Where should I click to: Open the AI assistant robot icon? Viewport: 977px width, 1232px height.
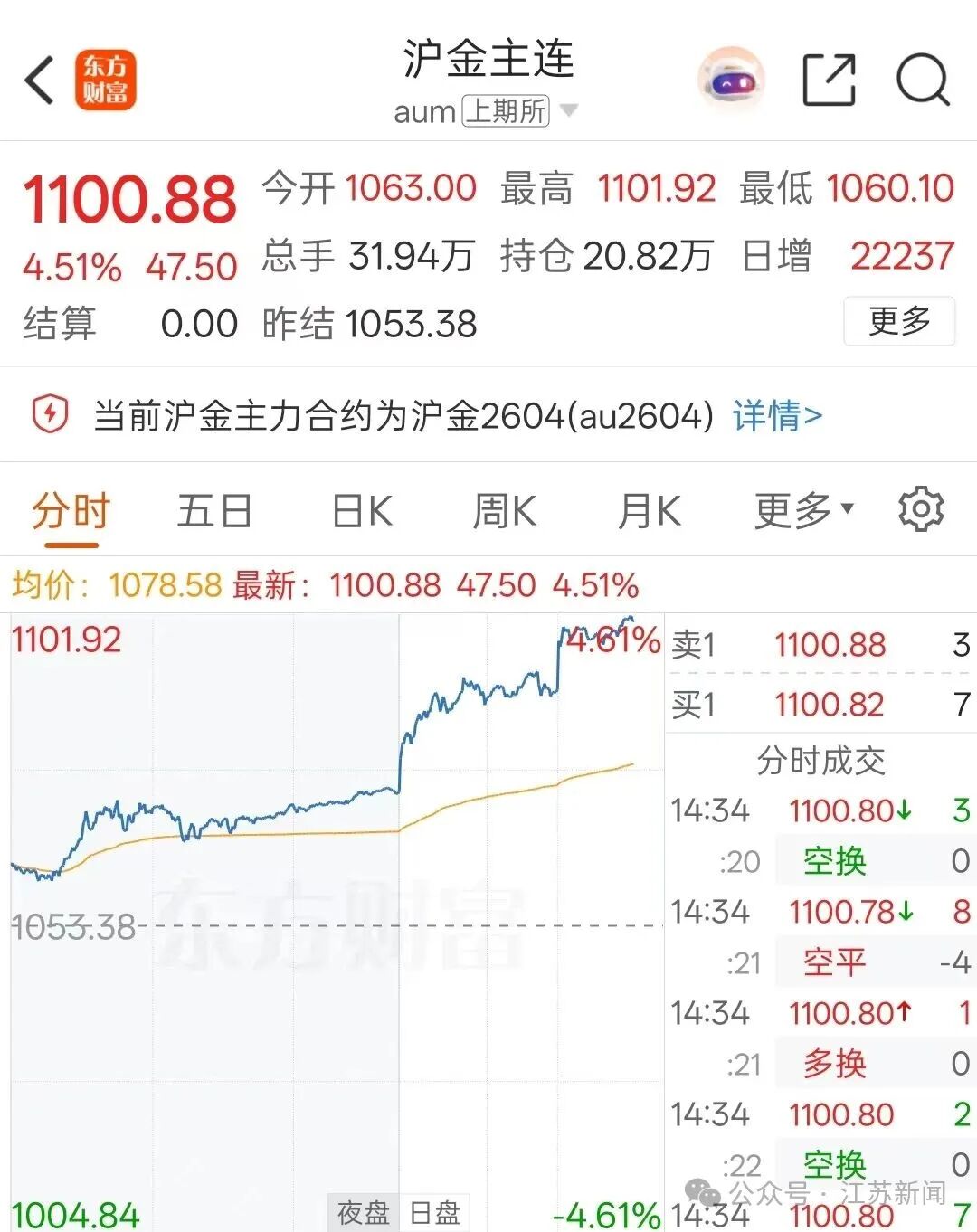click(x=731, y=81)
